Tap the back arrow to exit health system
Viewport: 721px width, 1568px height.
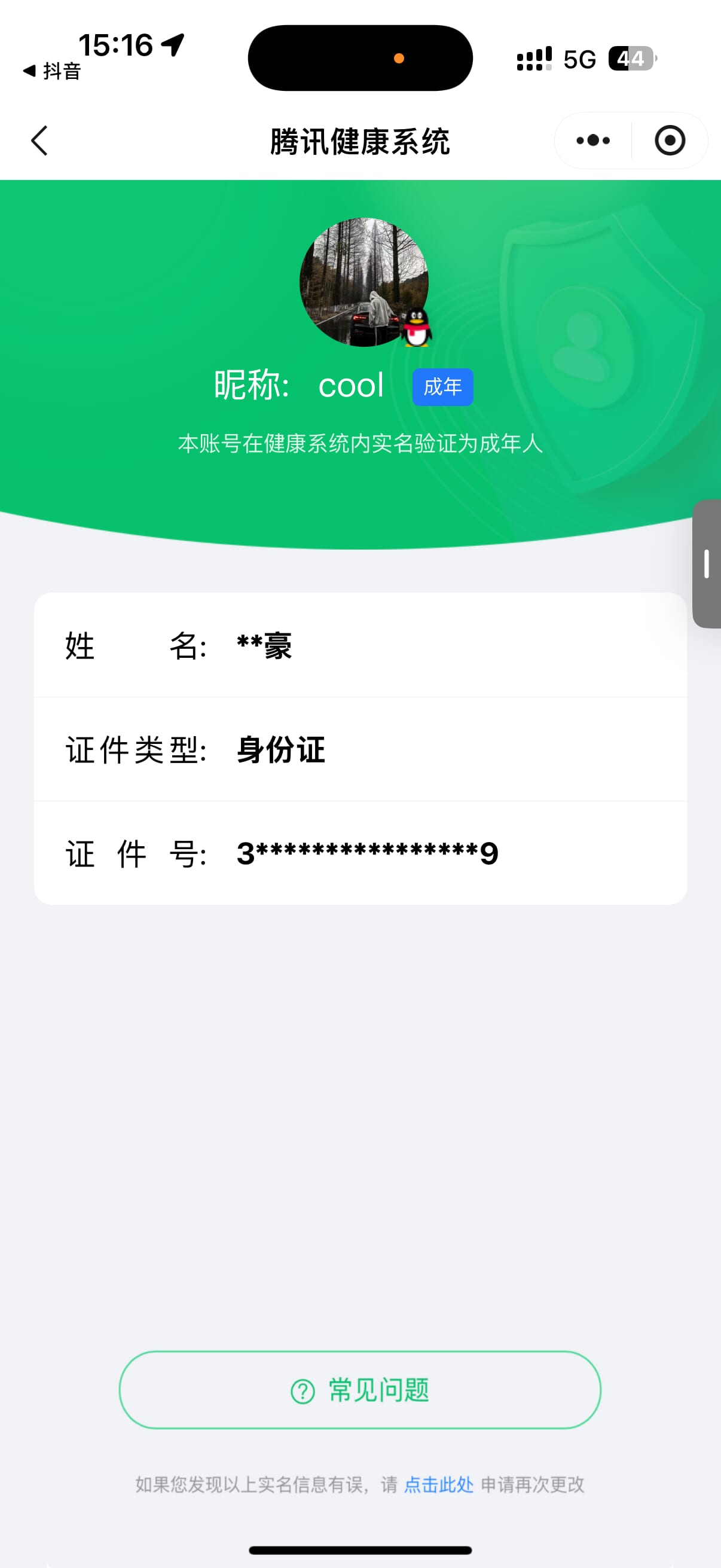[39, 140]
